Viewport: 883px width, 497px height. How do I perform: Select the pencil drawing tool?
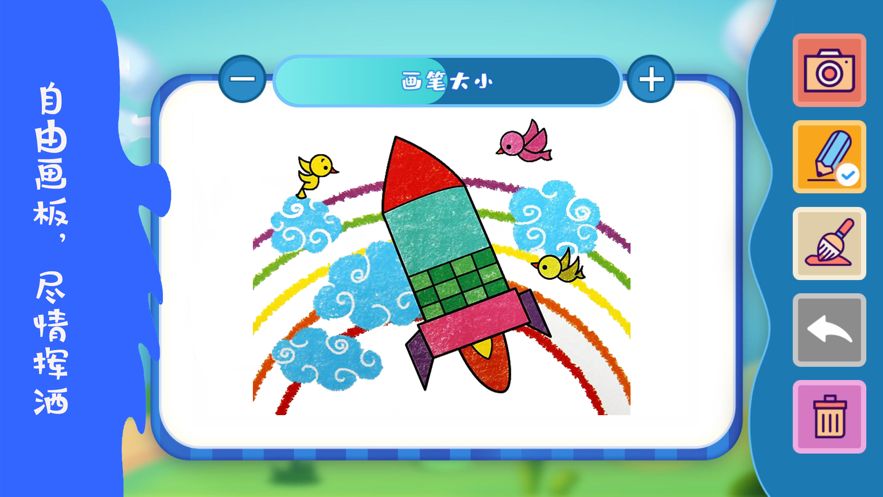click(x=829, y=157)
